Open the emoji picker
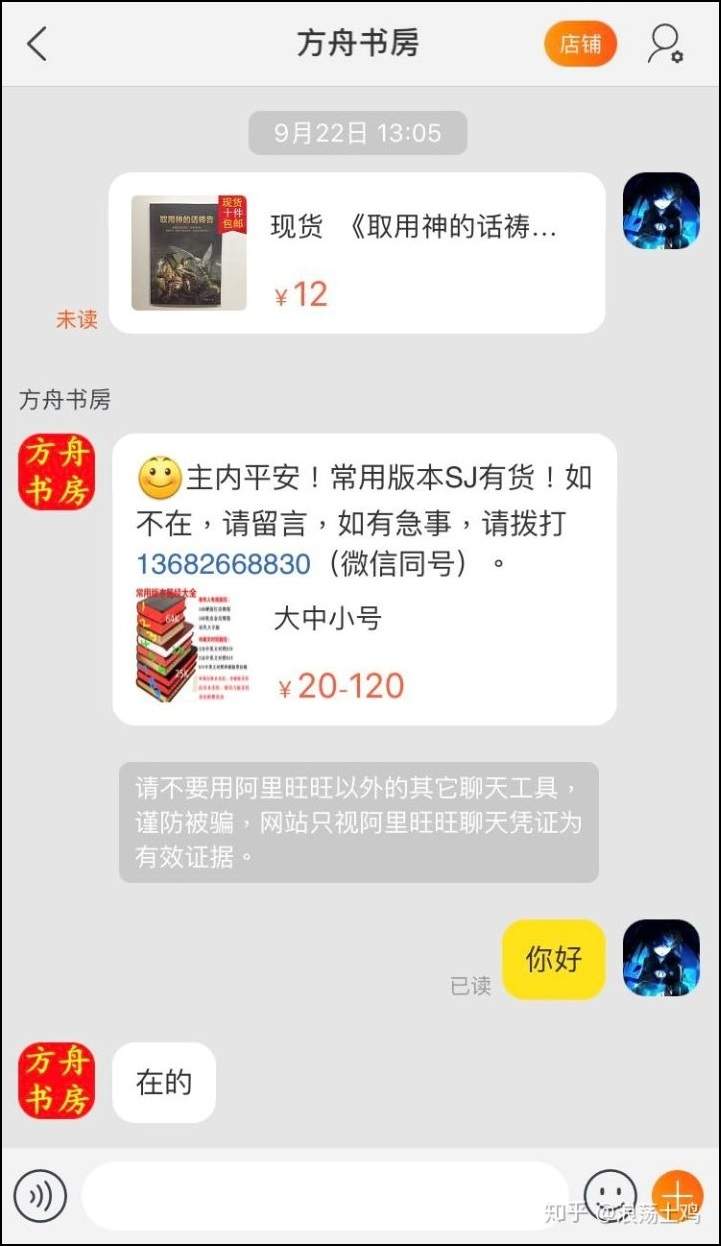Viewport: 721px width, 1246px height. [610, 1196]
